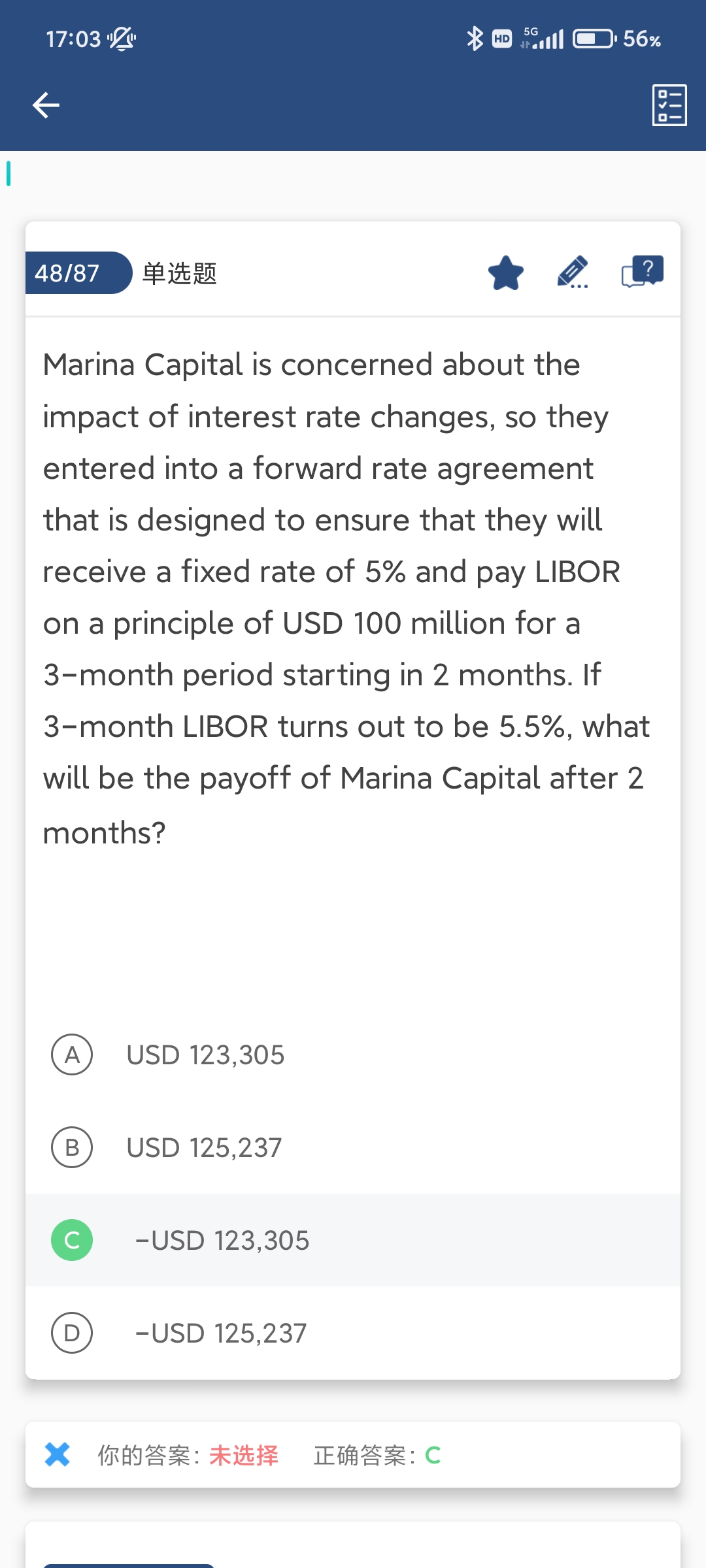The height and width of the screenshot is (1568, 706).
Task: Write a note with the pencil icon
Action: (573, 272)
